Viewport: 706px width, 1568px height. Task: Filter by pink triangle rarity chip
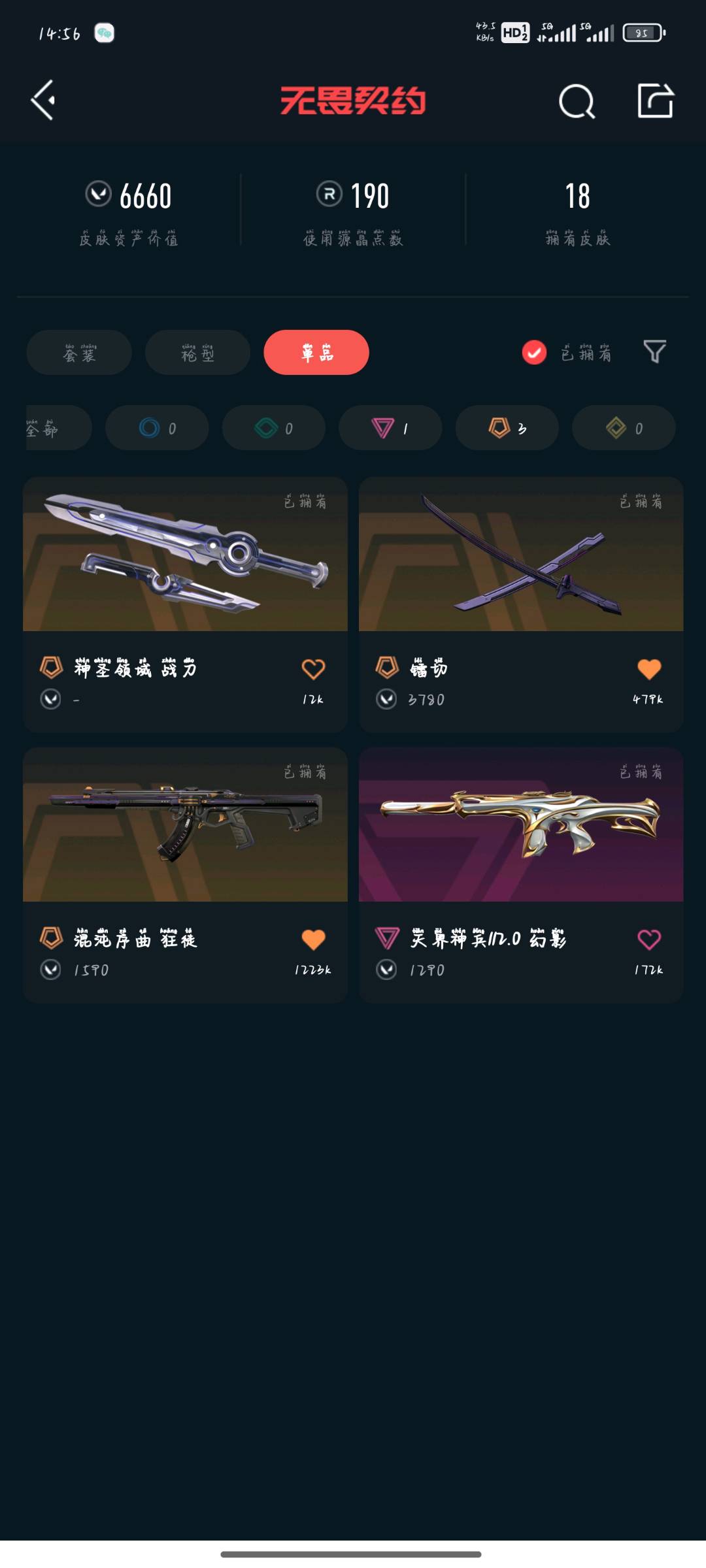point(390,428)
